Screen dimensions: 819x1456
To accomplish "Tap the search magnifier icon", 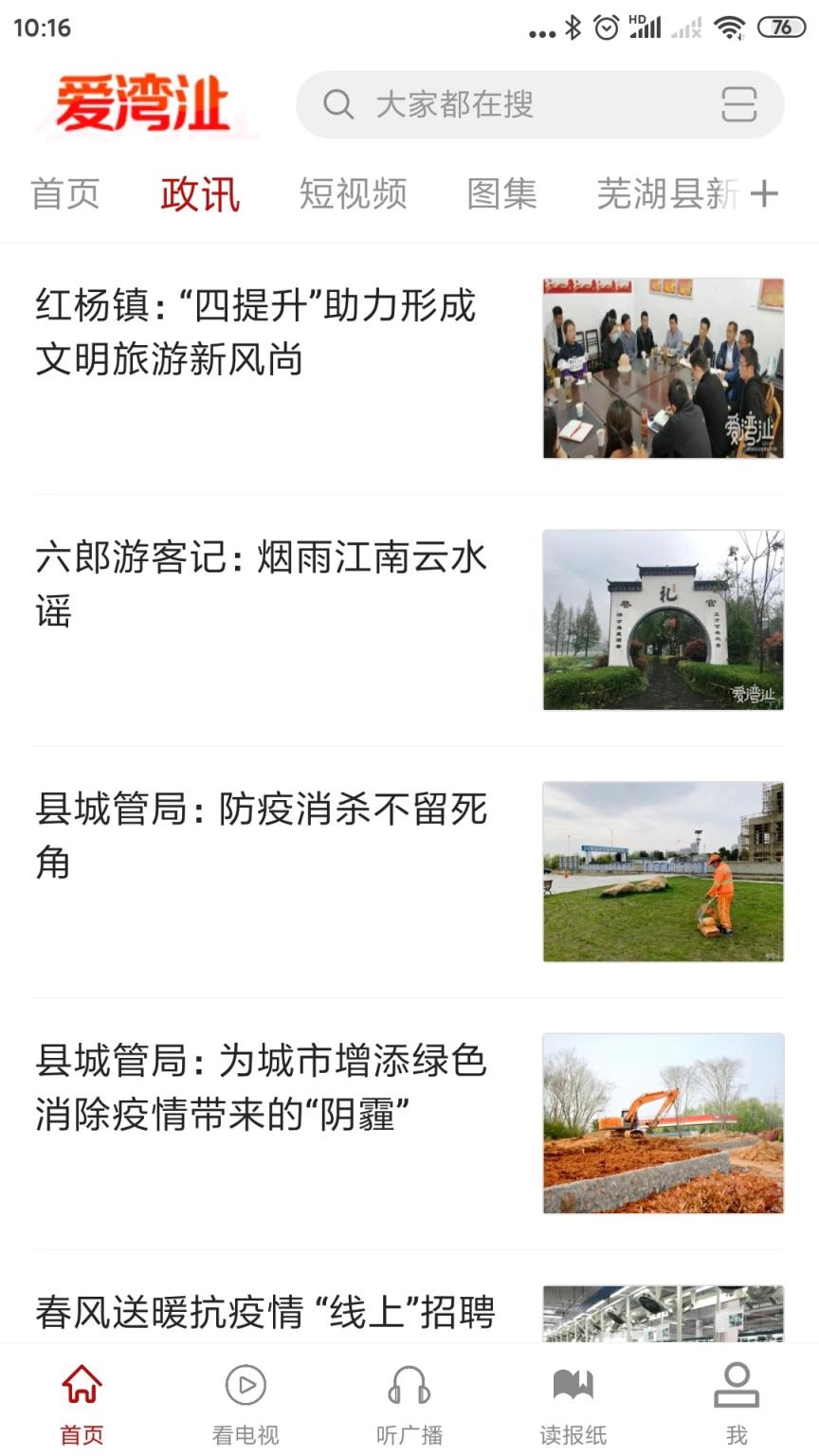I will point(337,106).
